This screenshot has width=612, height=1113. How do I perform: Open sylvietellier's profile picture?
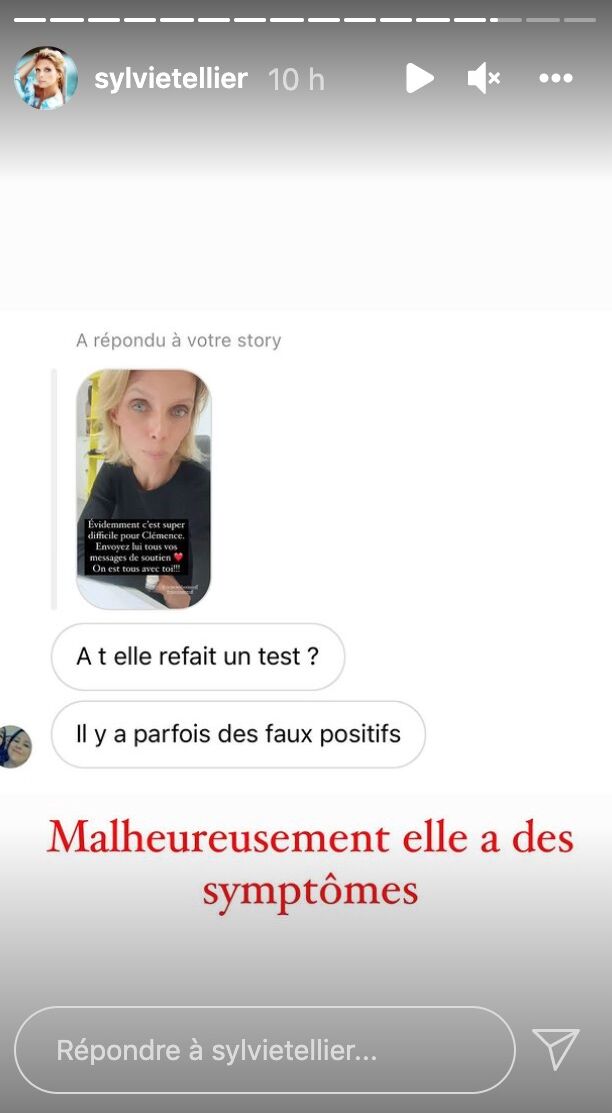coord(45,78)
